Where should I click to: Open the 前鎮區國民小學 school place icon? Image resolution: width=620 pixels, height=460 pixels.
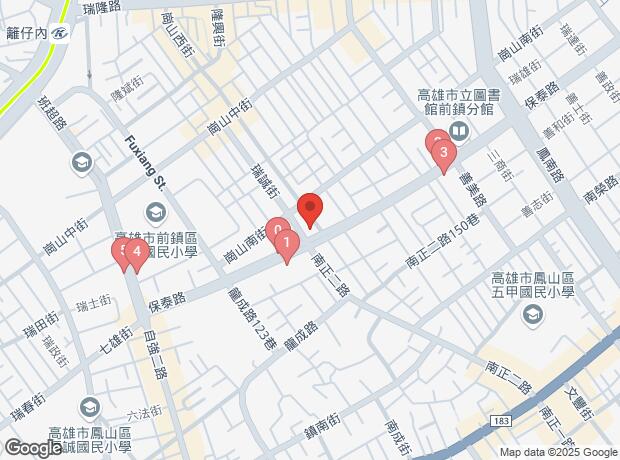155,211
